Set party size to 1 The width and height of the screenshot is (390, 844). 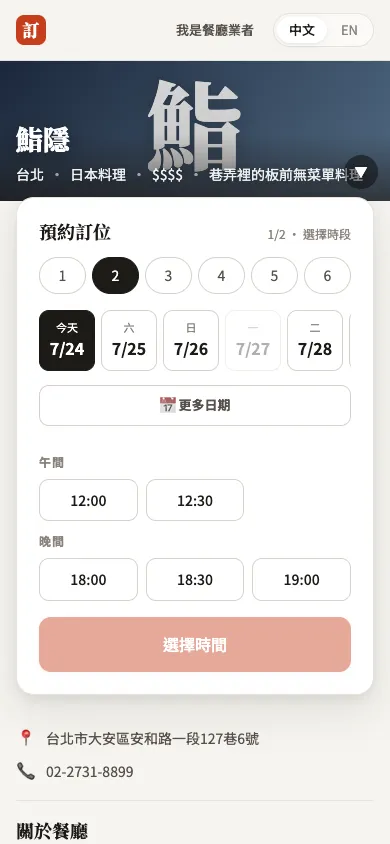click(62, 276)
